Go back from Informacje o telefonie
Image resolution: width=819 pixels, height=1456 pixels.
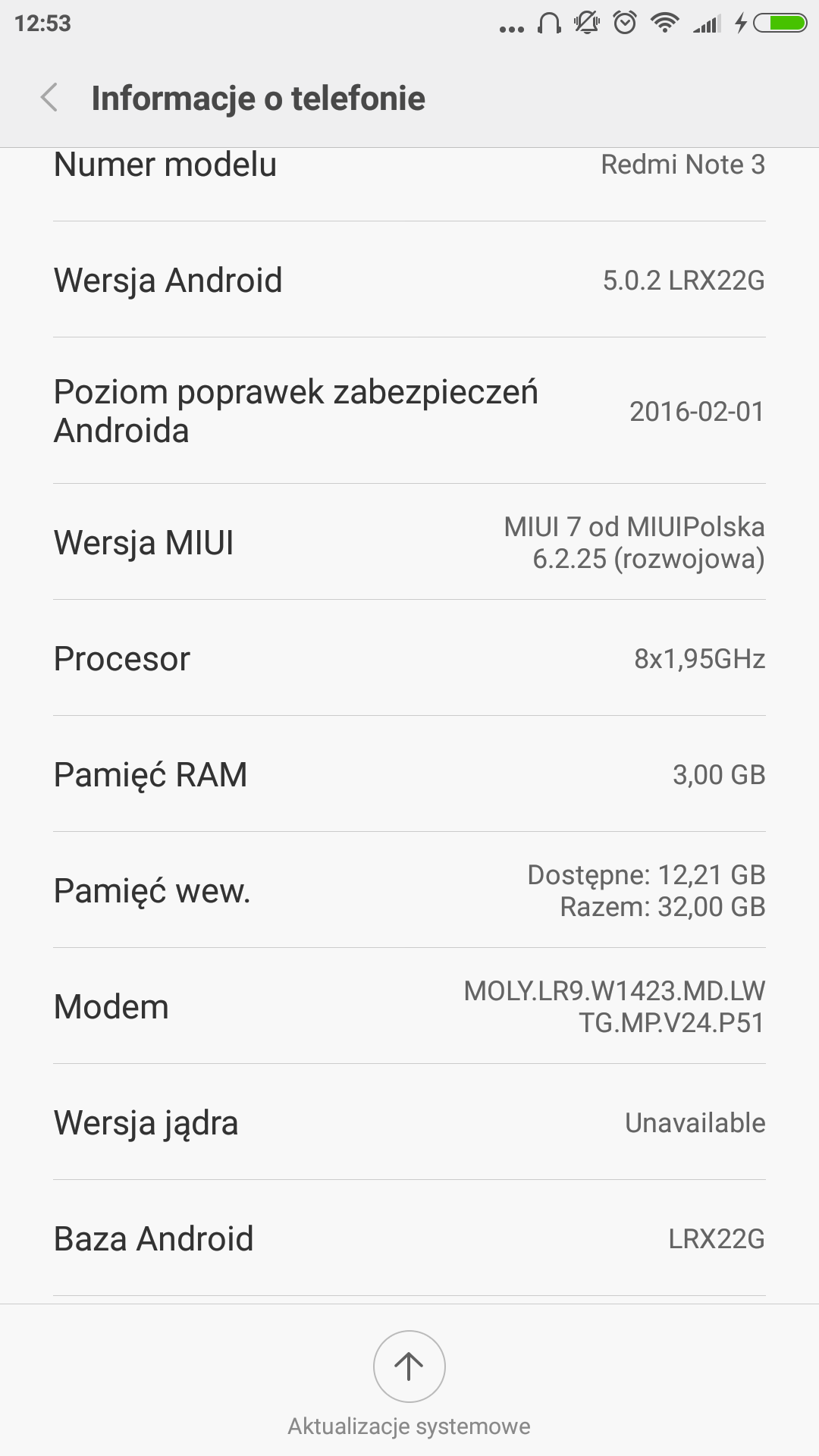point(50,99)
